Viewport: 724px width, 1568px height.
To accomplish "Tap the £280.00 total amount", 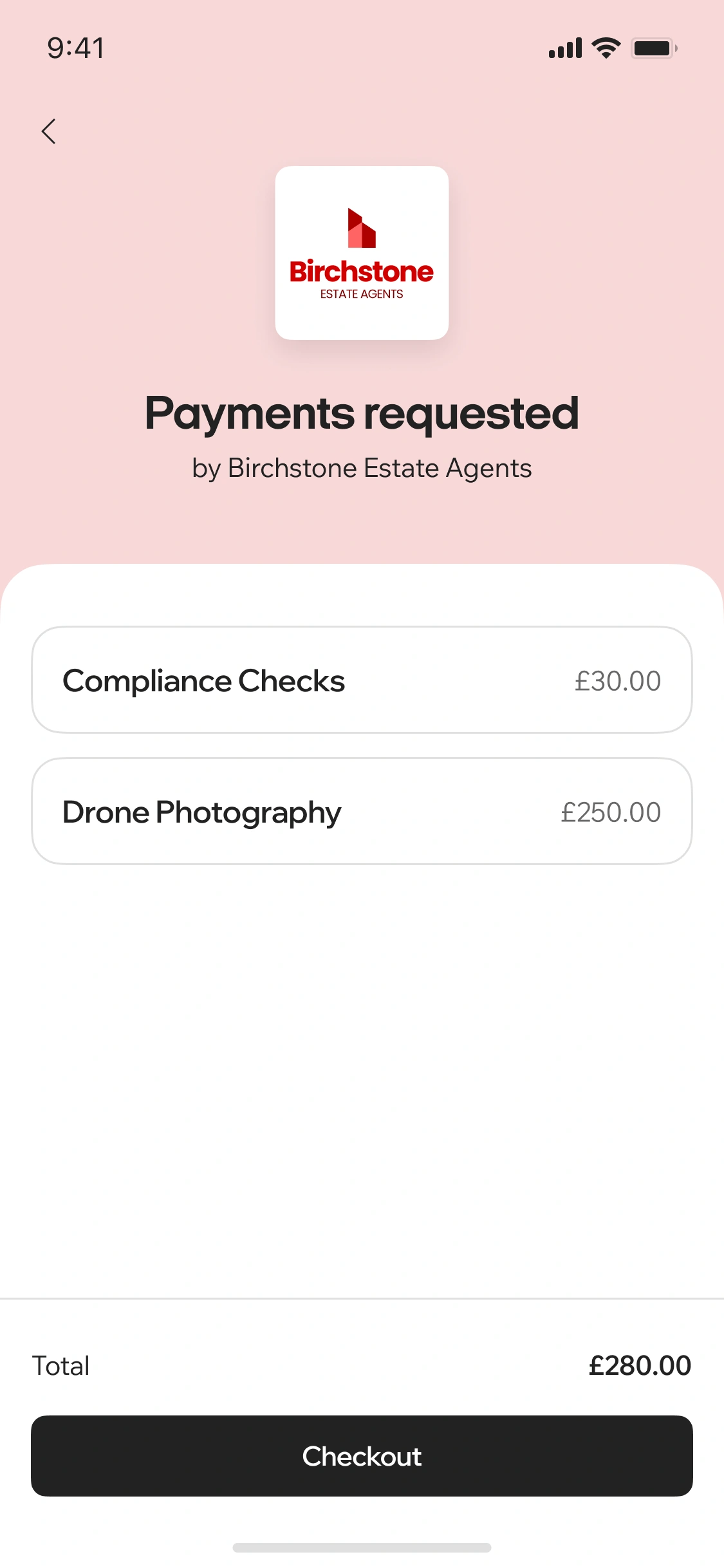I will tap(639, 1365).
